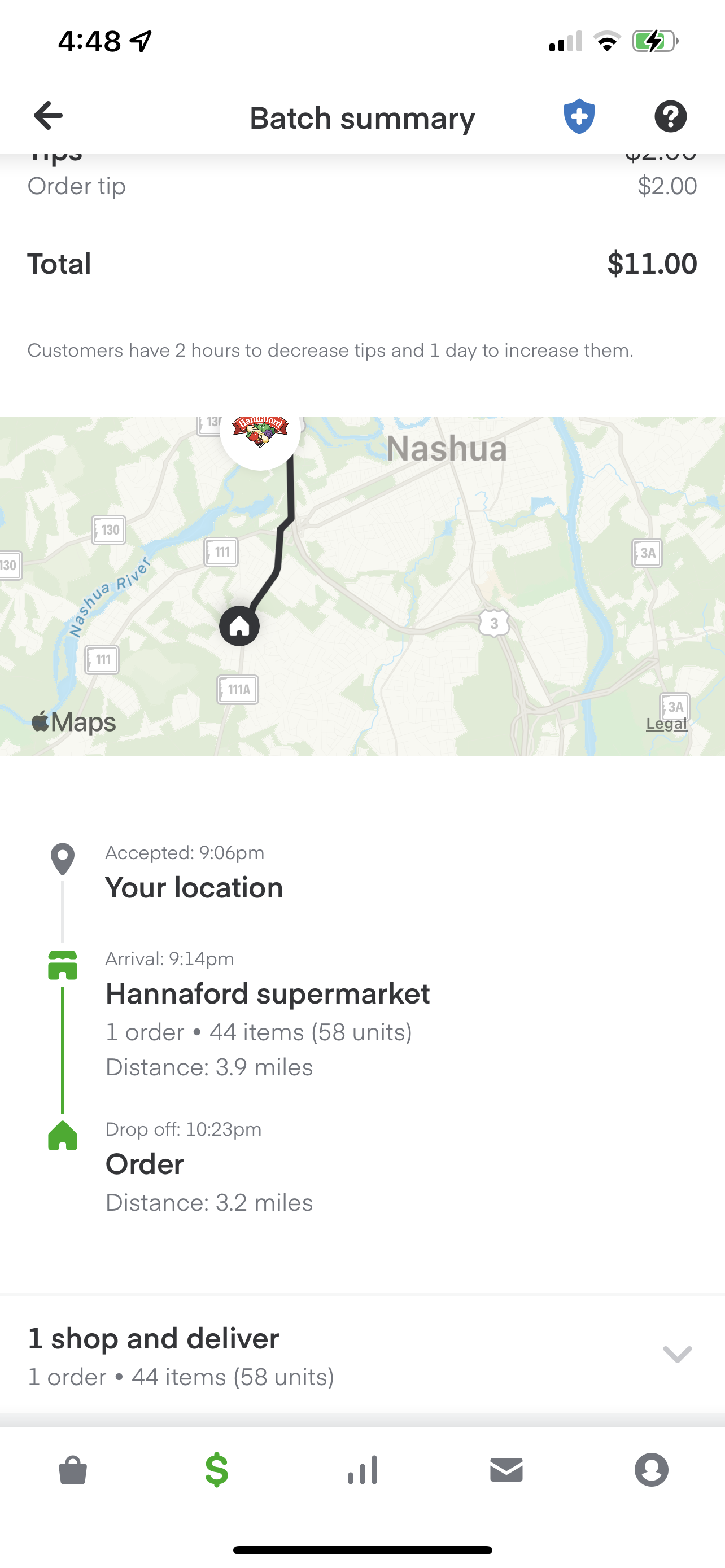Screen dimensions: 725x1568
Task: Expand the 1 shop and deliver section
Action: pos(676,1354)
